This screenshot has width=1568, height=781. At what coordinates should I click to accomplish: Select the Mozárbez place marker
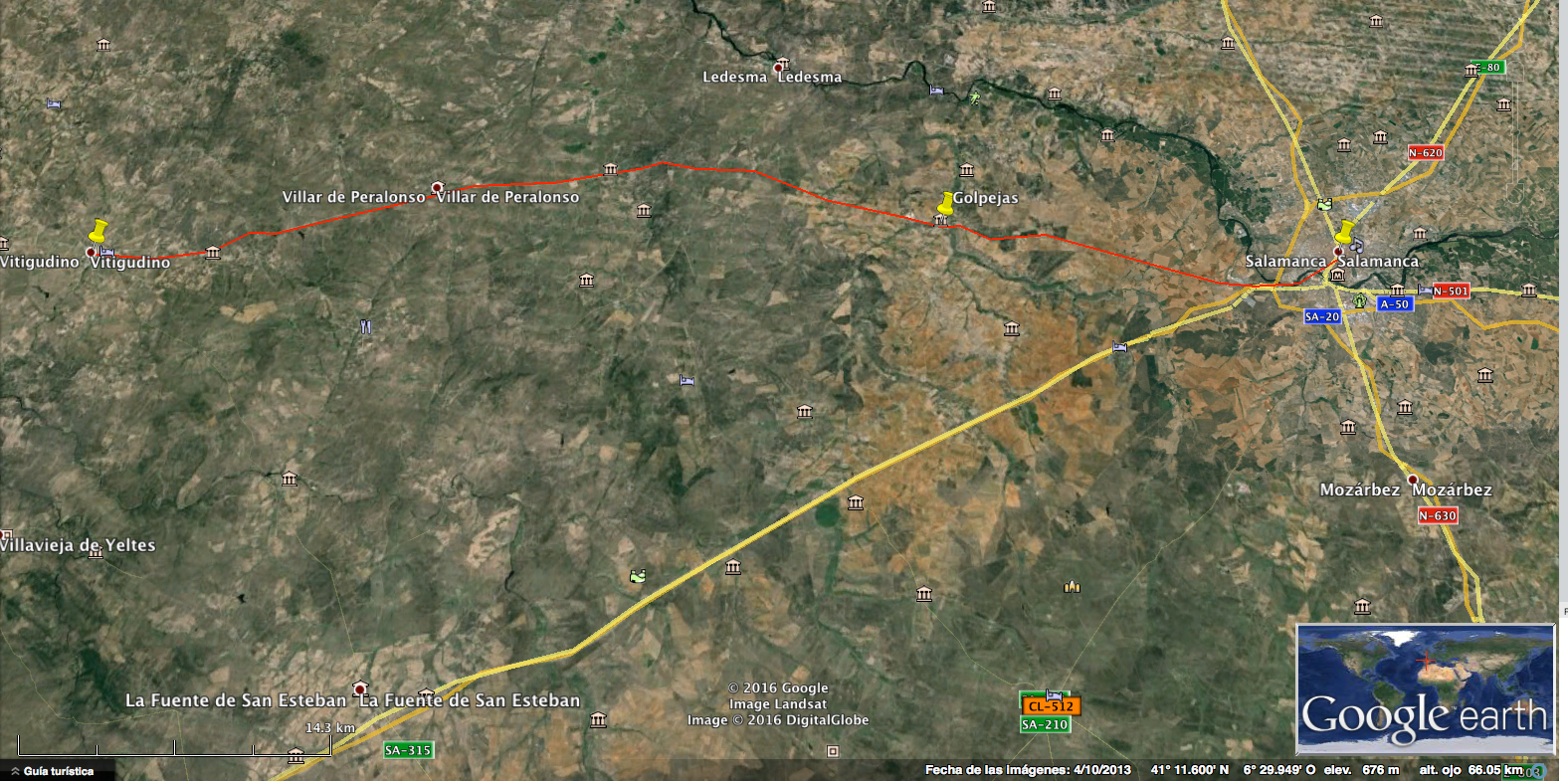click(x=1412, y=480)
